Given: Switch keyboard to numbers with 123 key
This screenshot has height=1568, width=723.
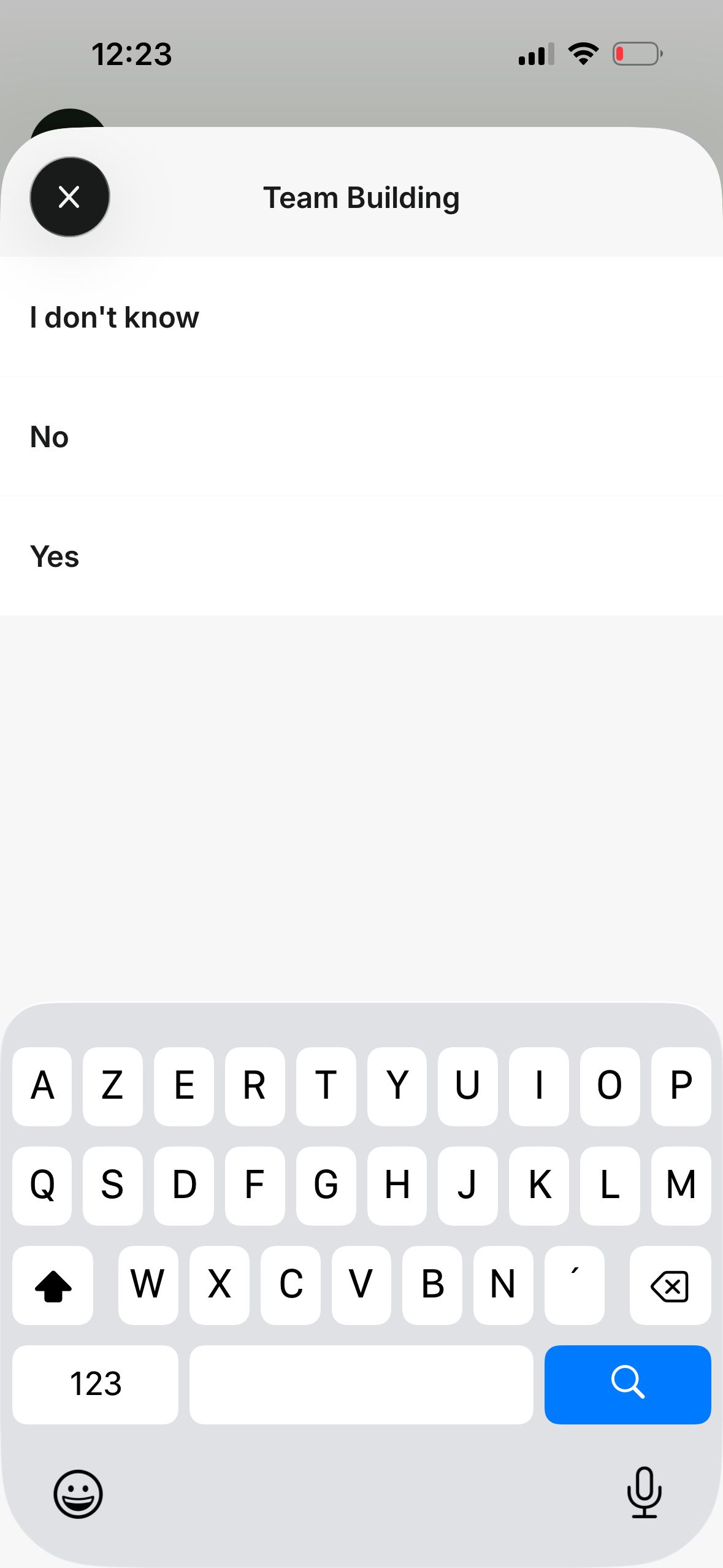Looking at the screenshot, I should coord(95,1385).
